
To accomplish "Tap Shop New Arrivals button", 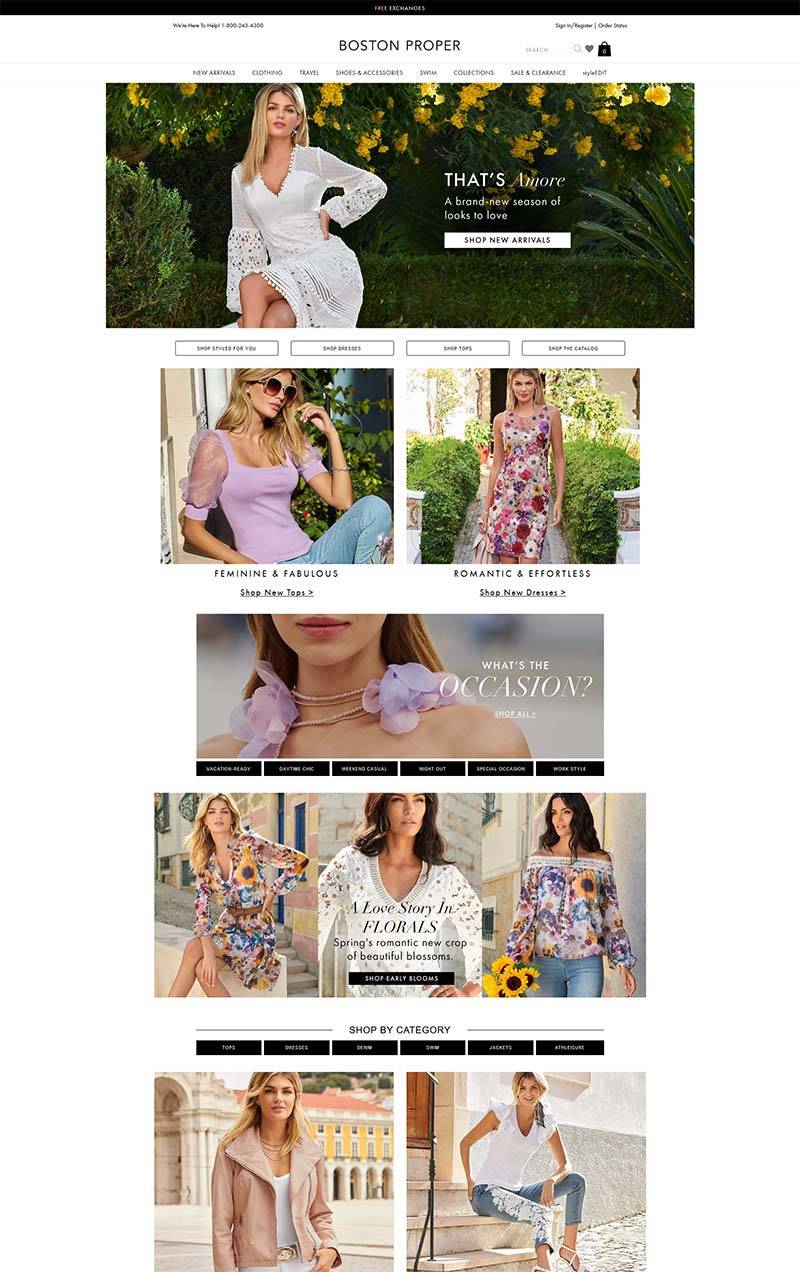I will (x=507, y=240).
